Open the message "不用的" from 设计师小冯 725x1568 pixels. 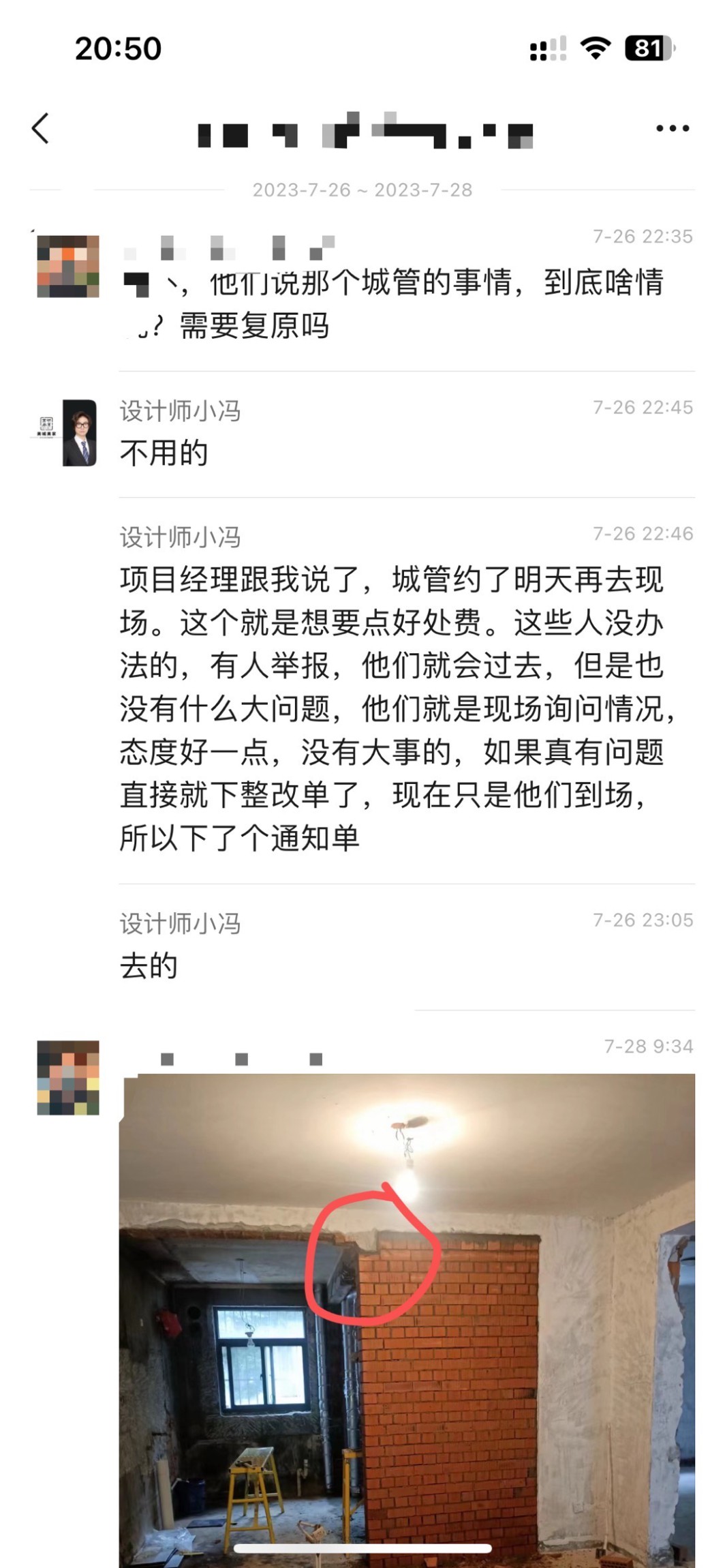[x=164, y=453]
